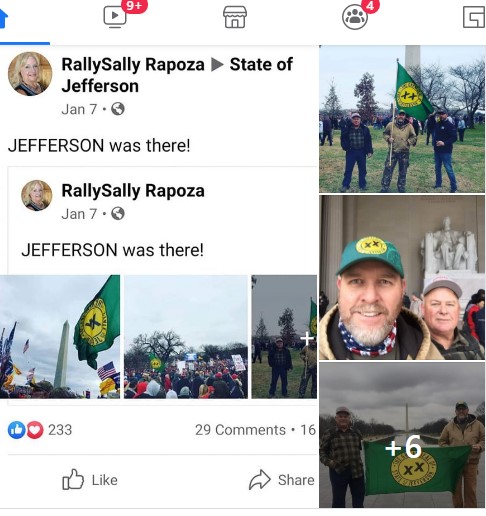
Task: View the photo of three men holding the flag
Action: (x=402, y=119)
